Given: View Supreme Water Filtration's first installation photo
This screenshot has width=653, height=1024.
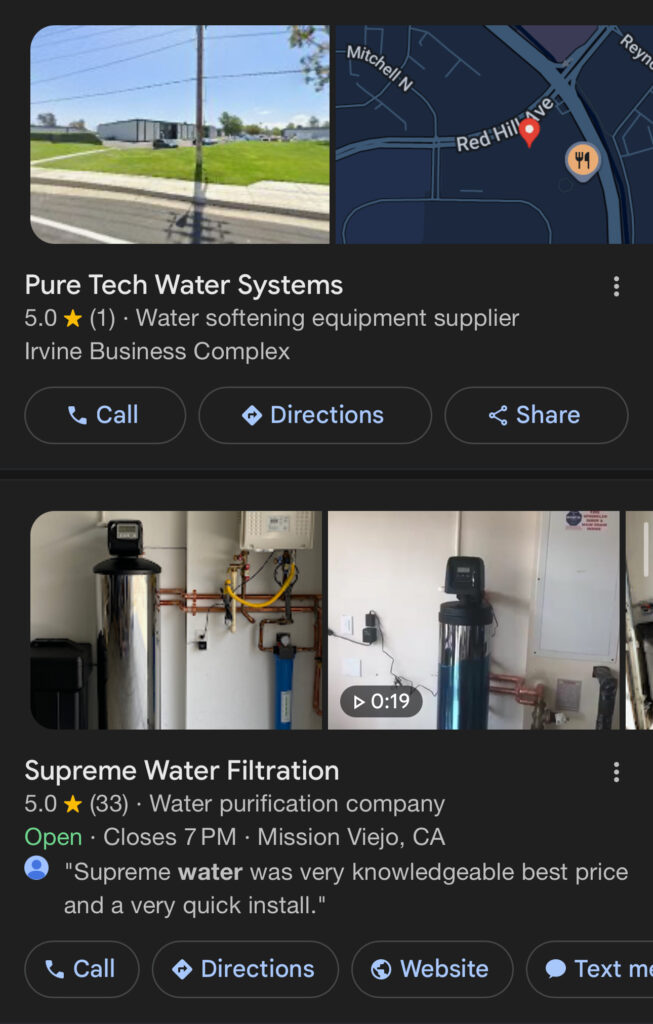Looking at the screenshot, I should (176, 620).
